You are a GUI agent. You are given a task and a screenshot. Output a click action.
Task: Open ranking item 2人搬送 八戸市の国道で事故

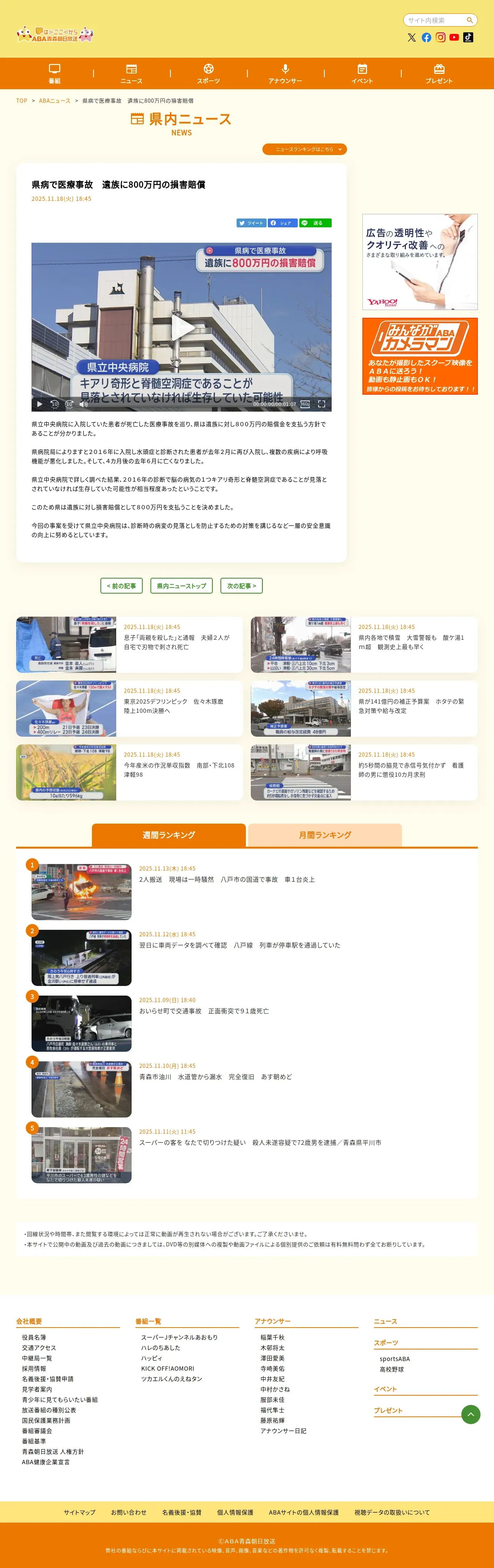point(227,879)
